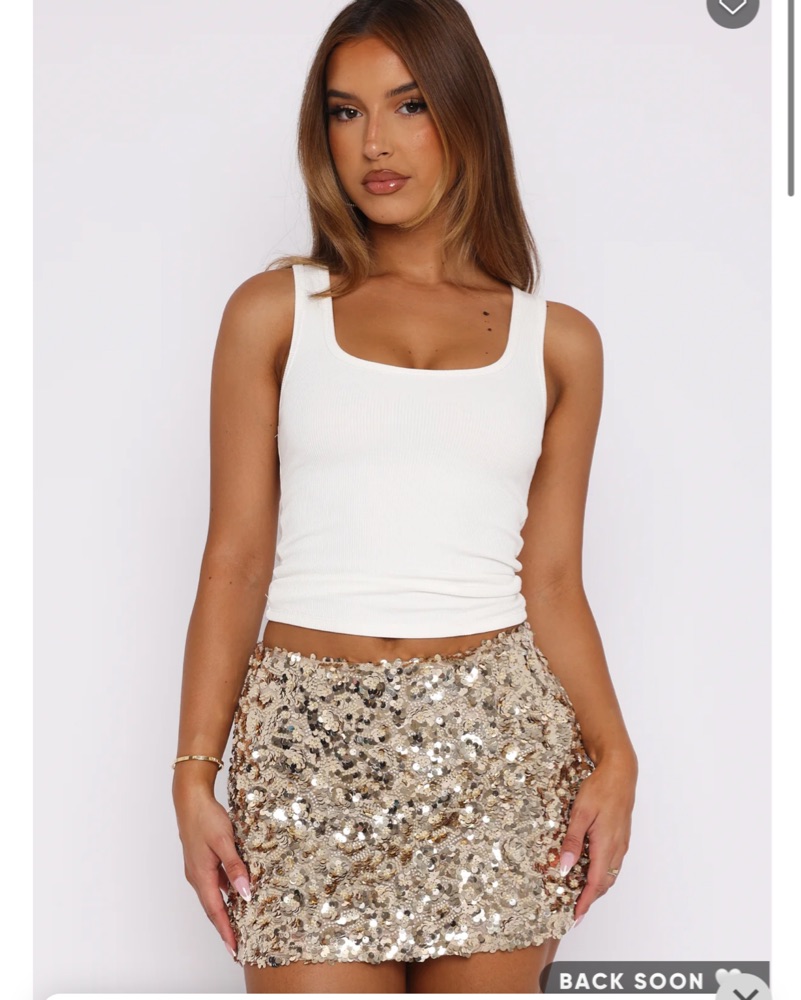The width and height of the screenshot is (801, 1000).
Task: Collapse the bottom panel with the chevron button
Action: [747, 992]
